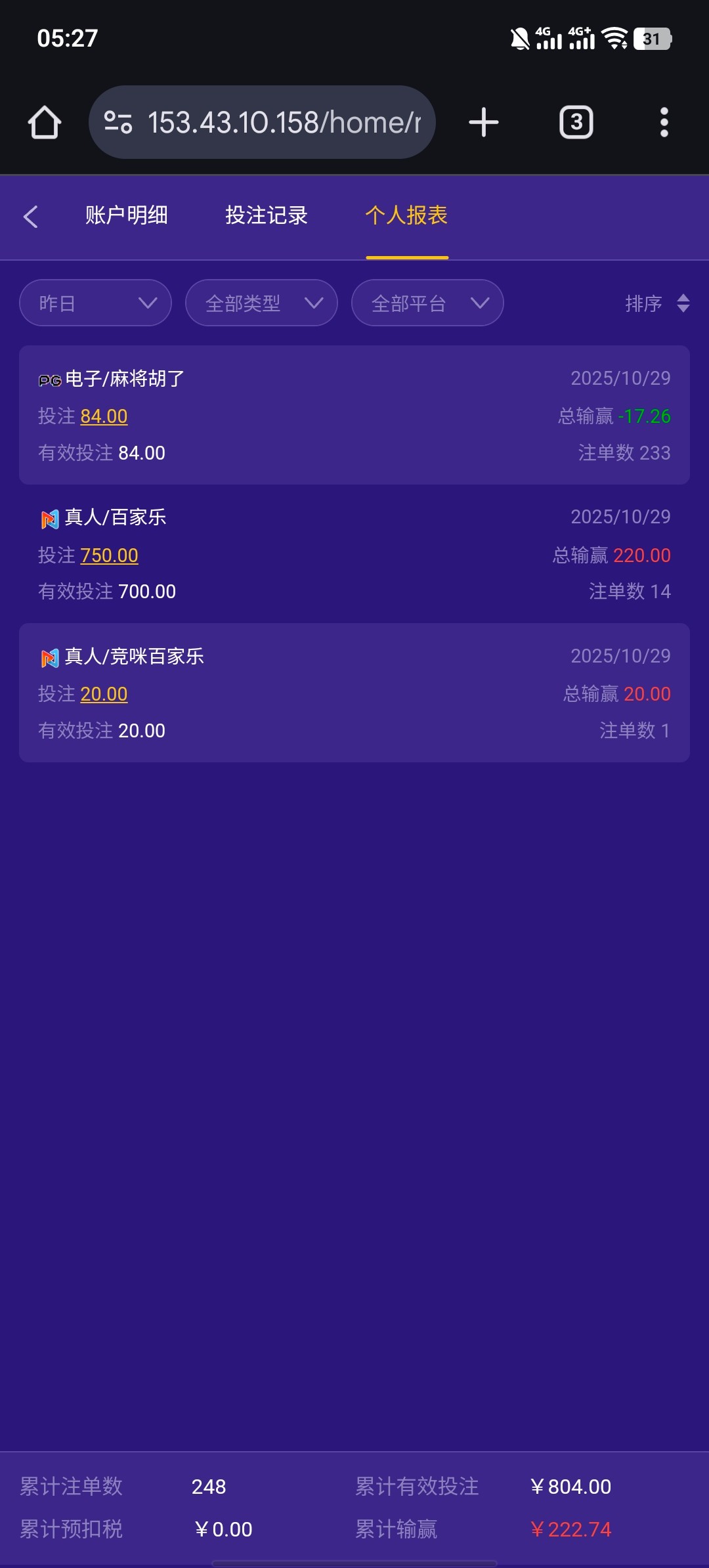Select the 个人报表 tab
Screen dimensions: 709x1568
pos(406,215)
